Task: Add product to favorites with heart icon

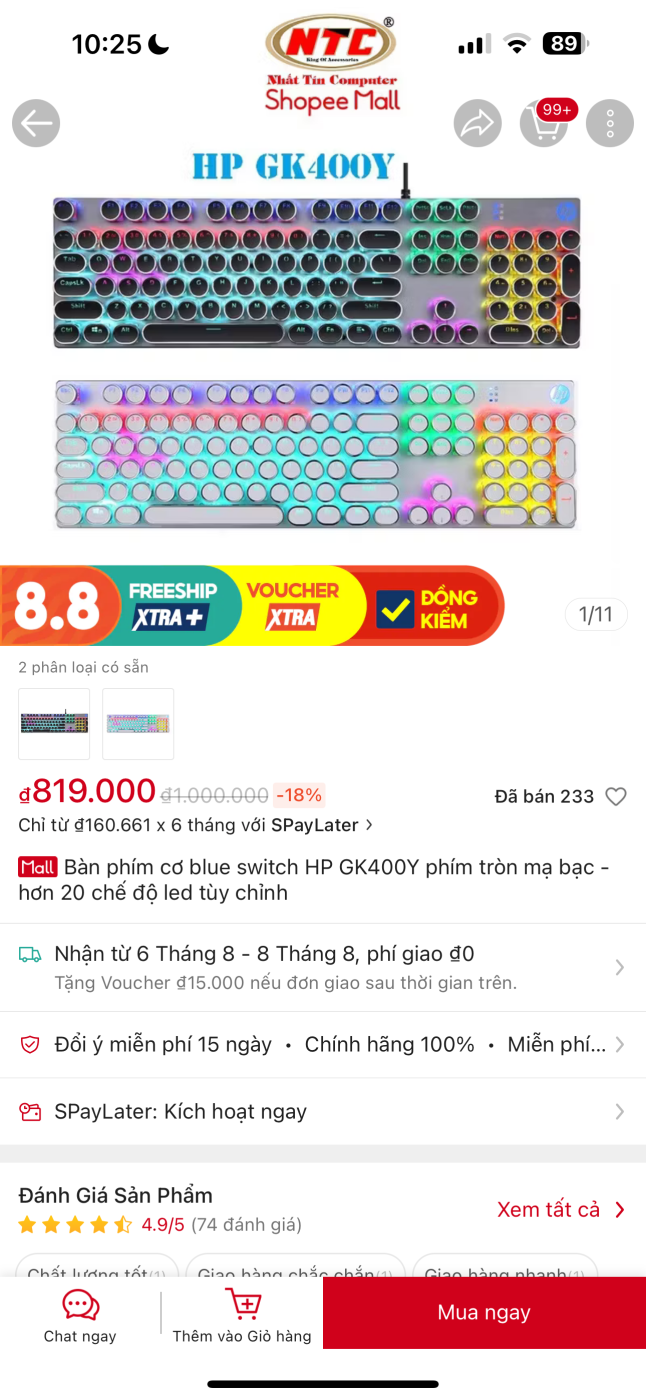Action: pyautogui.click(x=616, y=796)
